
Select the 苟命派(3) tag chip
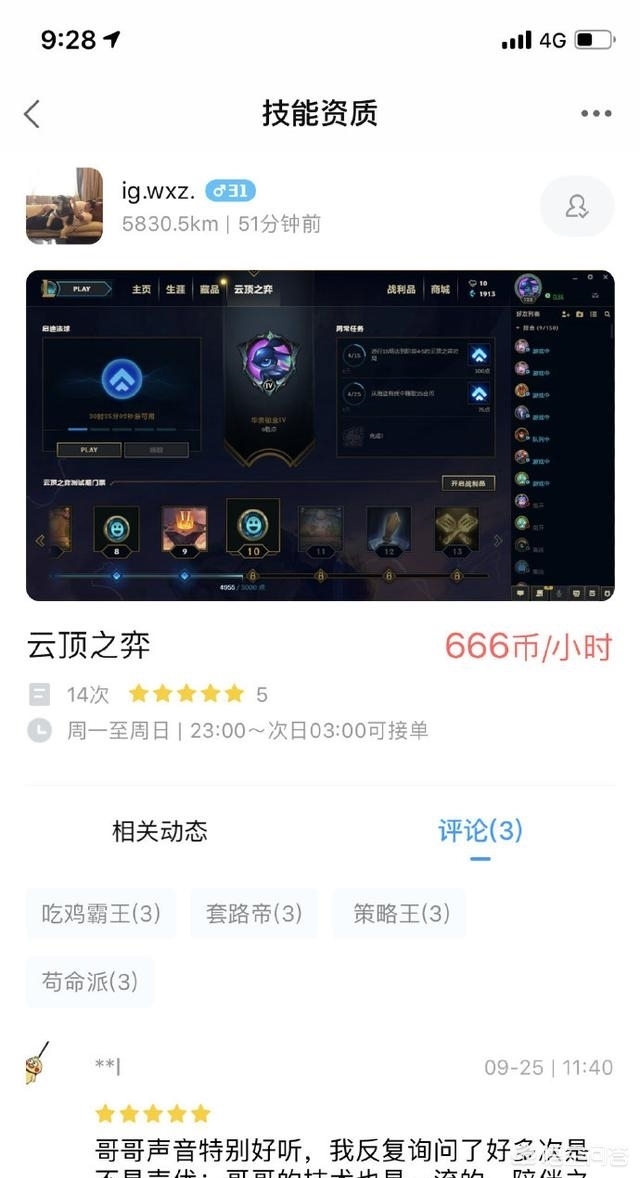tap(90, 981)
